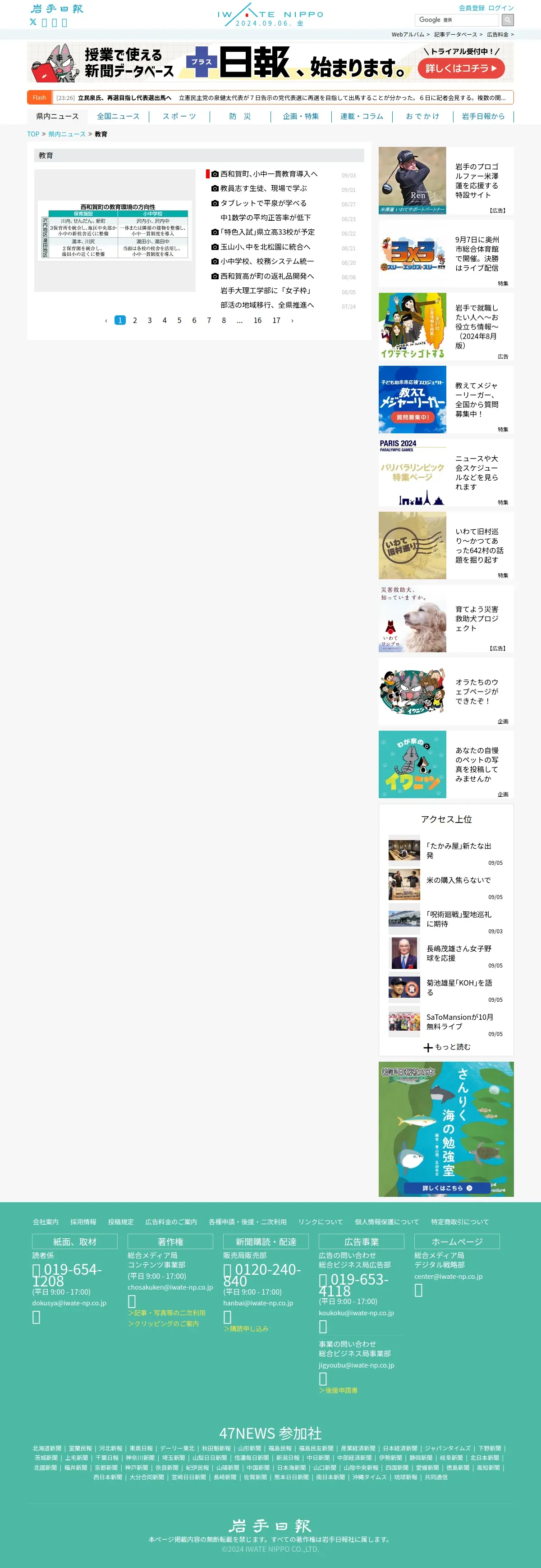541x1568 pixels.
Task: Open article 西和賀町、小中一貫教育導入へ
Action: [269, 174]
